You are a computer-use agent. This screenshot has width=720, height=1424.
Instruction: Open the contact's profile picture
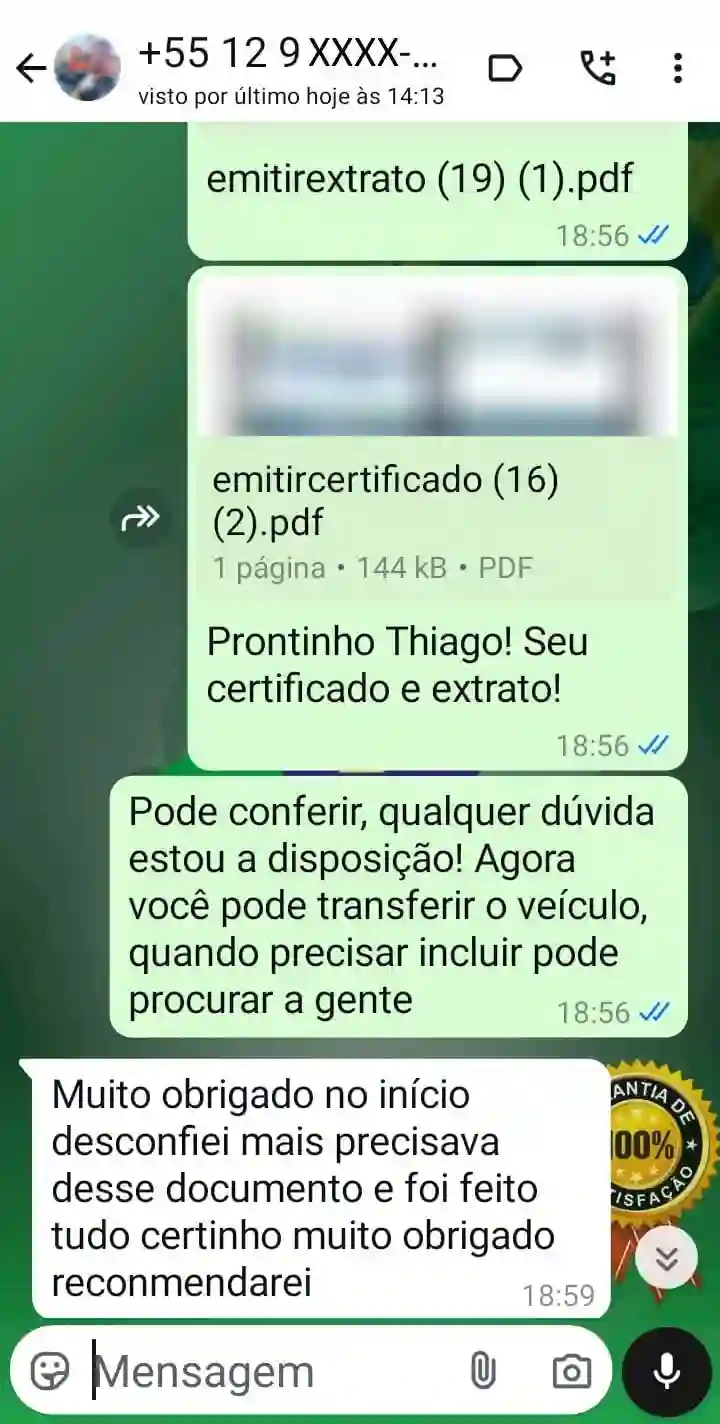(x=87, y=68)
